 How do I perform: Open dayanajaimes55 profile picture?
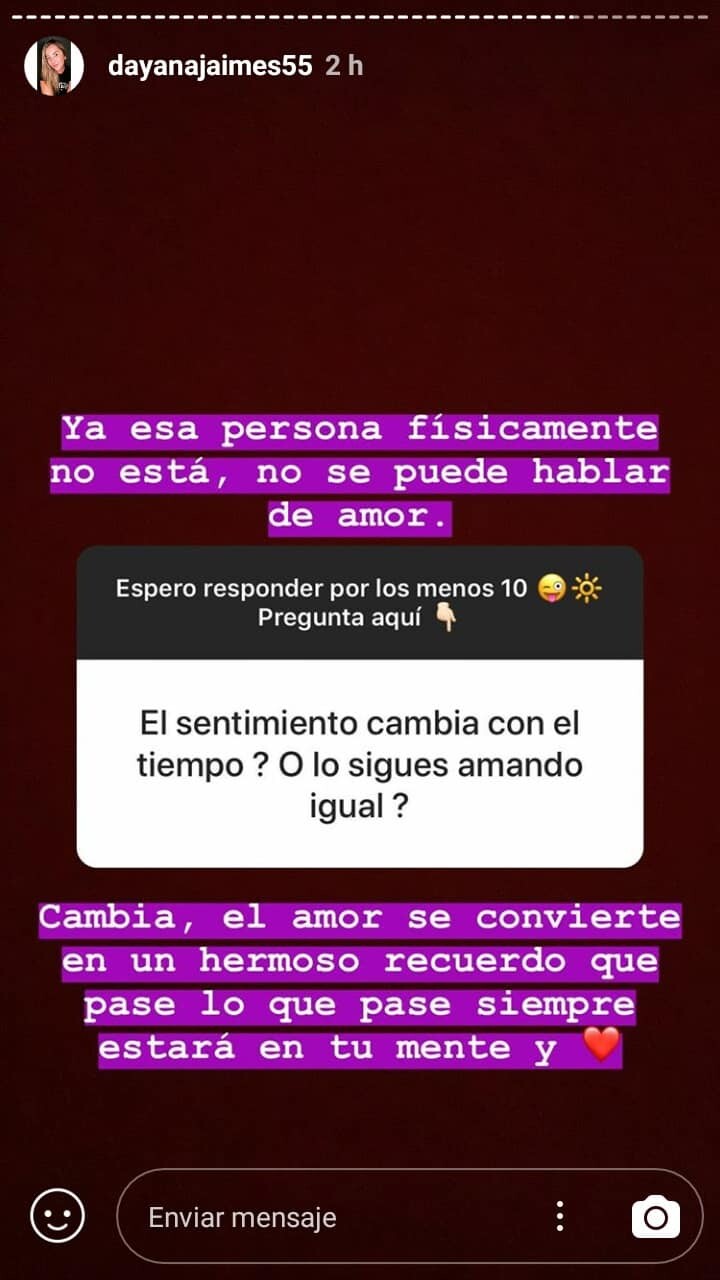point(54,66)
